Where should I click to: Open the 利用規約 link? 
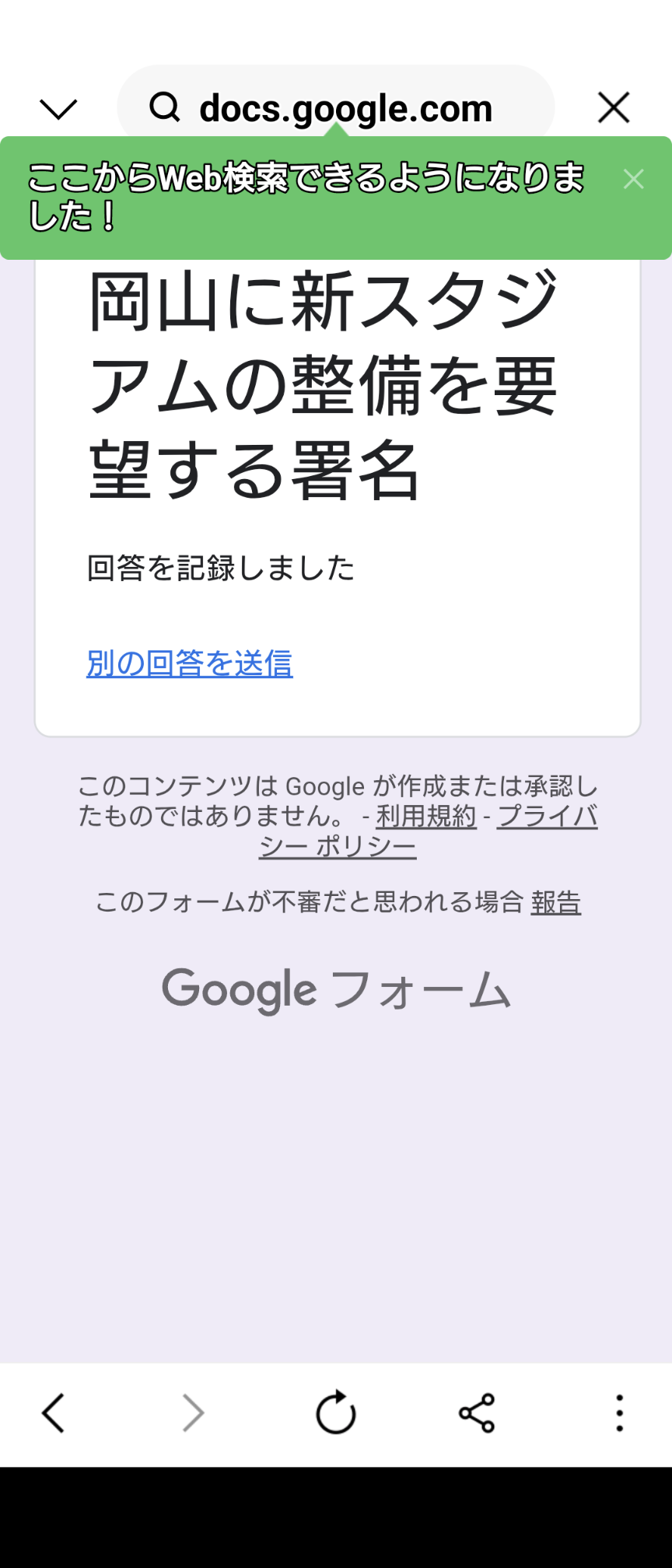coord(426,816)
